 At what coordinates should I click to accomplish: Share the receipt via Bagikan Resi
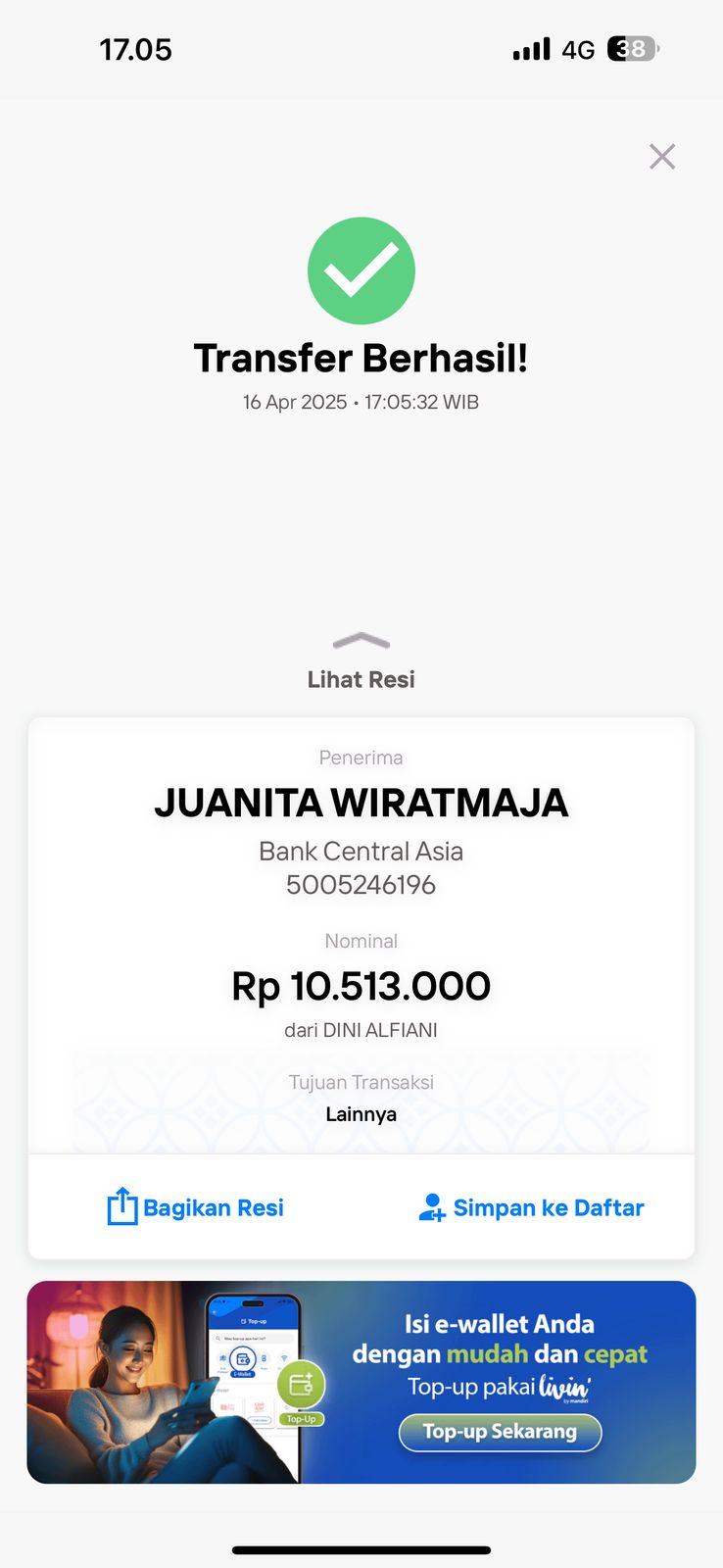196,1207
